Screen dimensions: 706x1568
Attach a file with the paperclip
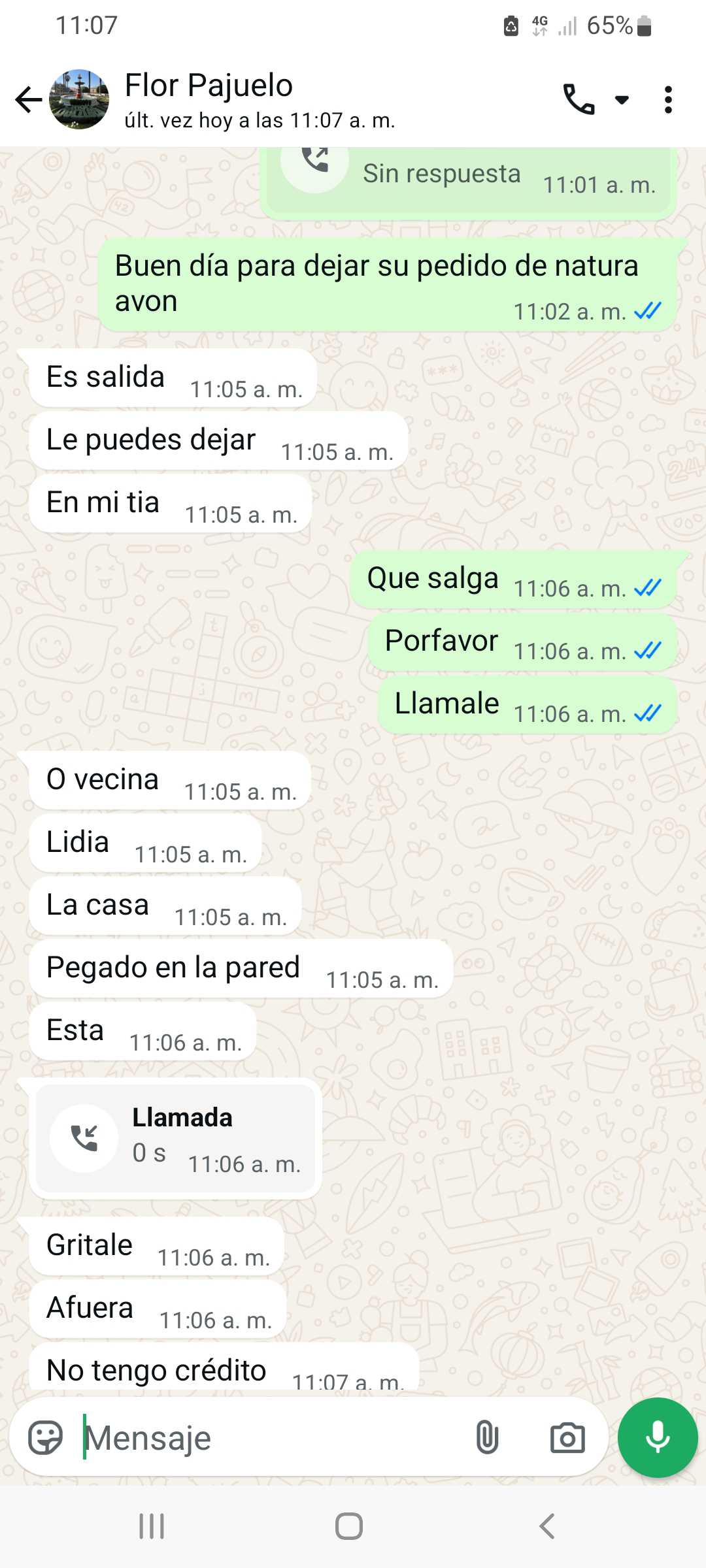pos(487,1438)
